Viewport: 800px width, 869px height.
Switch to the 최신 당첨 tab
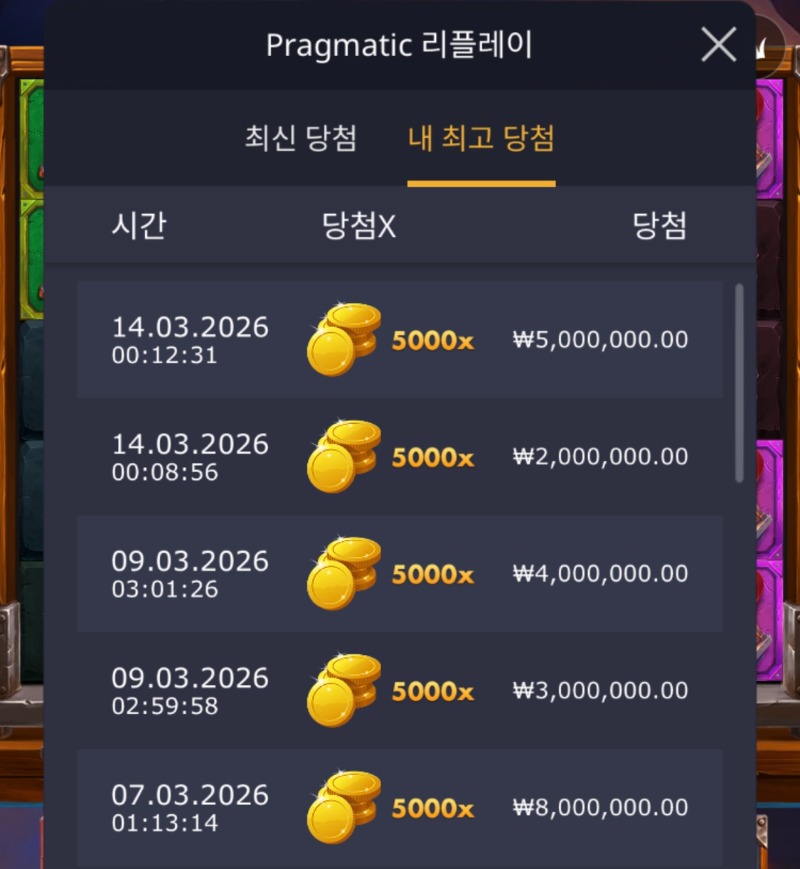[x=301, y=138]
